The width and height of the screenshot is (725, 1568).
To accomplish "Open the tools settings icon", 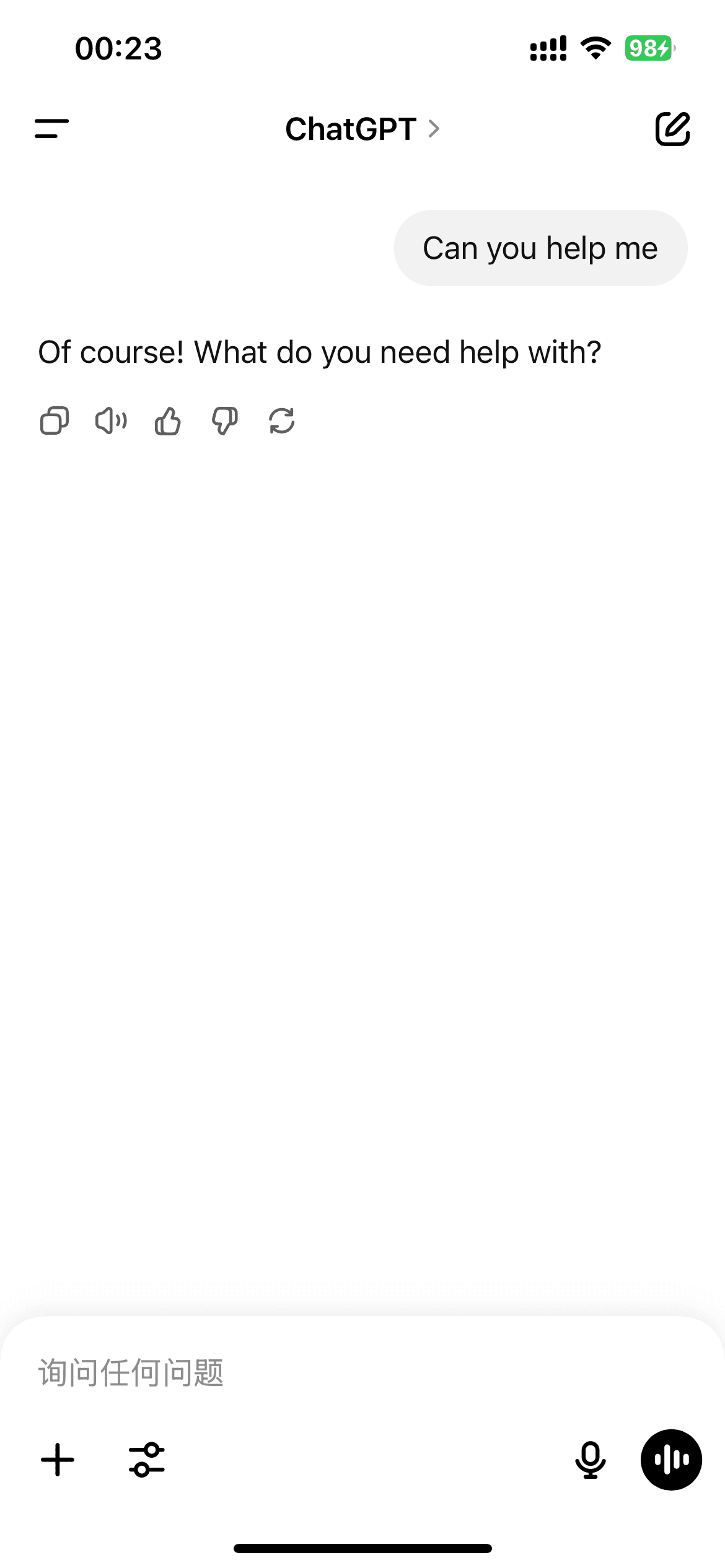I will (147, 1460).
